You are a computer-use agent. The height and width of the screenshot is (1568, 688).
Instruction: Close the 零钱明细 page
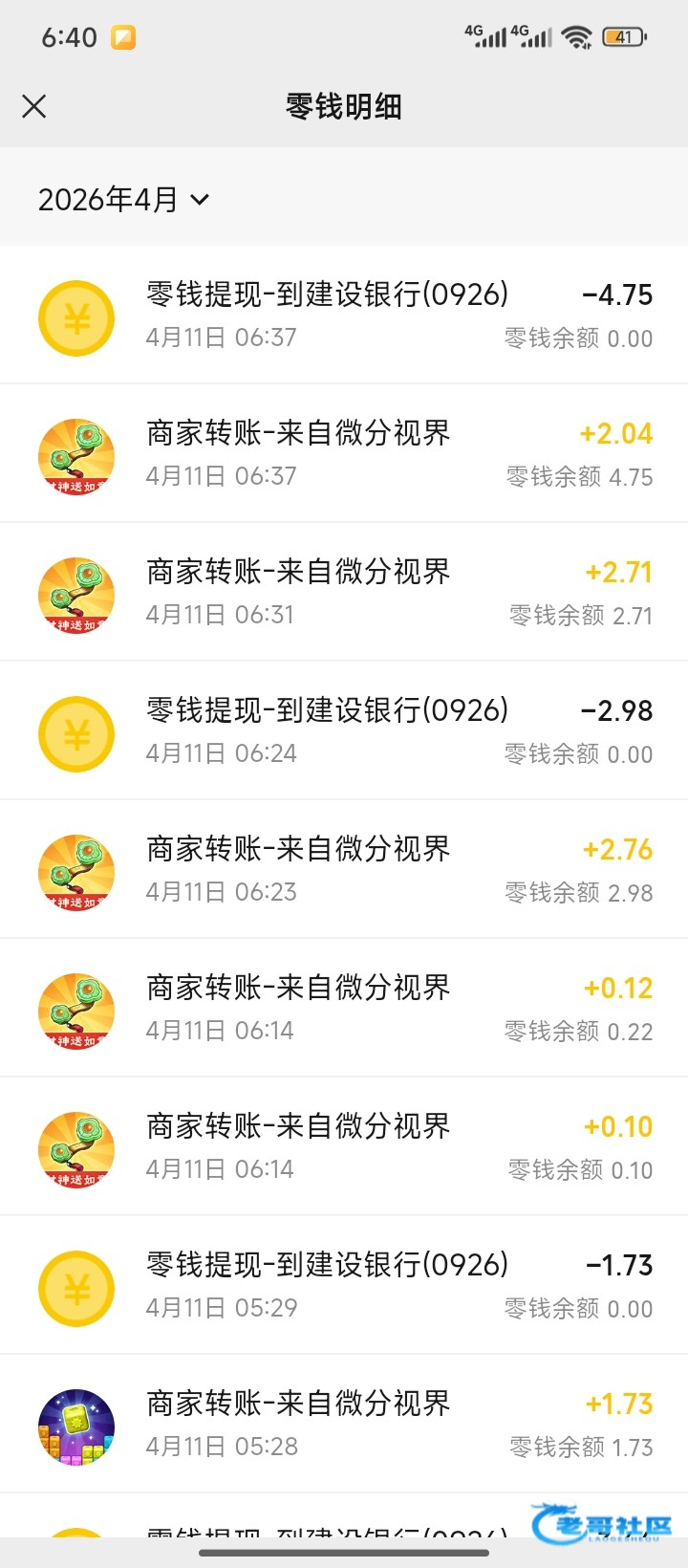(34, 106)
